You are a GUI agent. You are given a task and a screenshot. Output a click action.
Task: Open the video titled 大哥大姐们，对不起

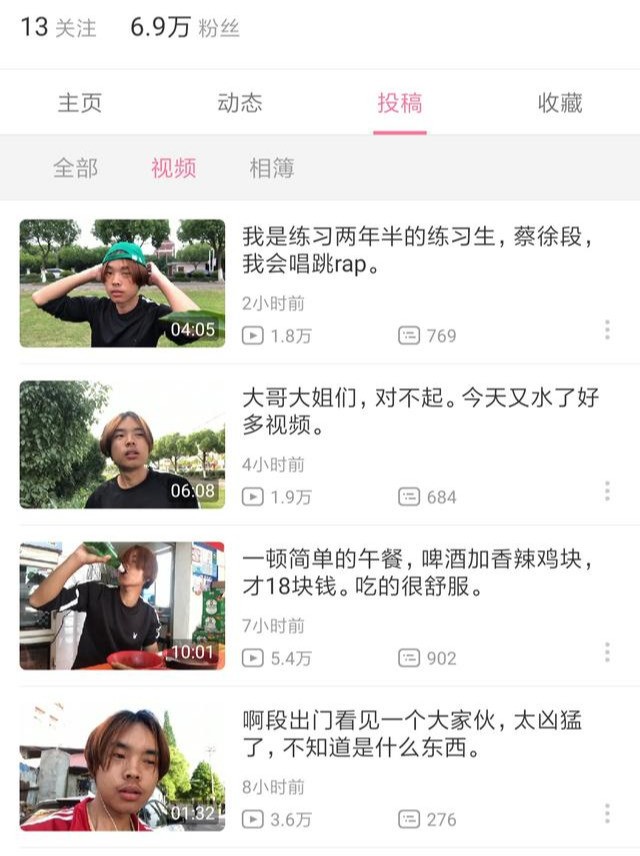[122, 445]
